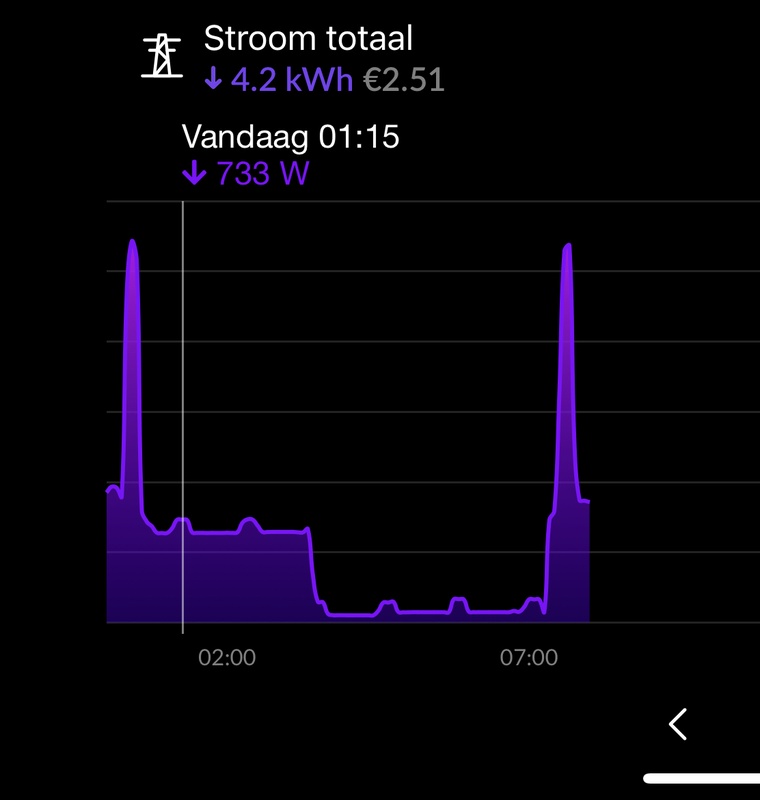The width and height of the screenshot is (760, 800).
Task: Go back with the chevron arrow
Action: point(679,723)
